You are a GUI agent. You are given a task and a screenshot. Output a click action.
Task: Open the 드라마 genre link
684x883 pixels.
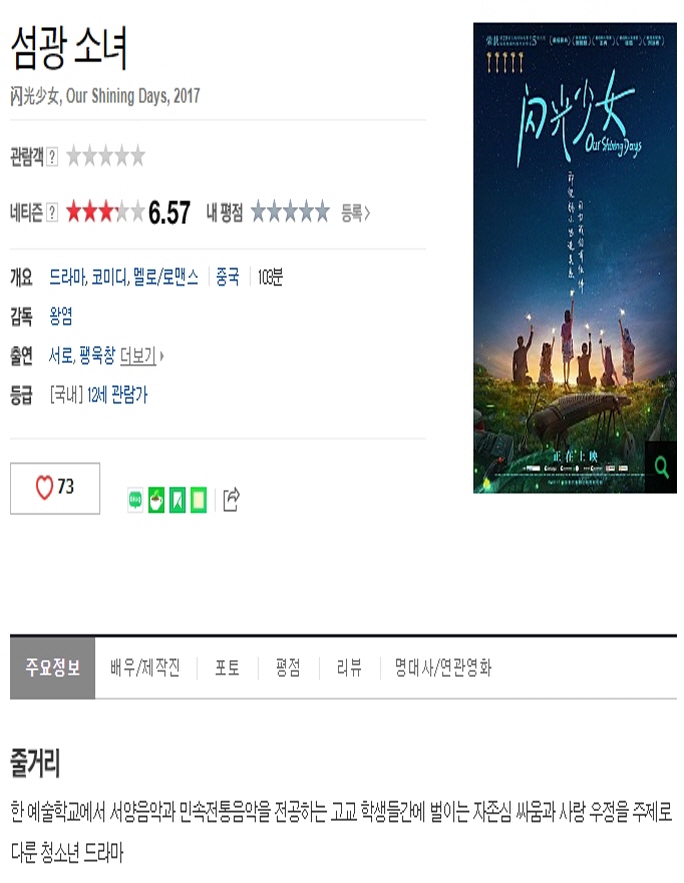(x=67, y=277)
